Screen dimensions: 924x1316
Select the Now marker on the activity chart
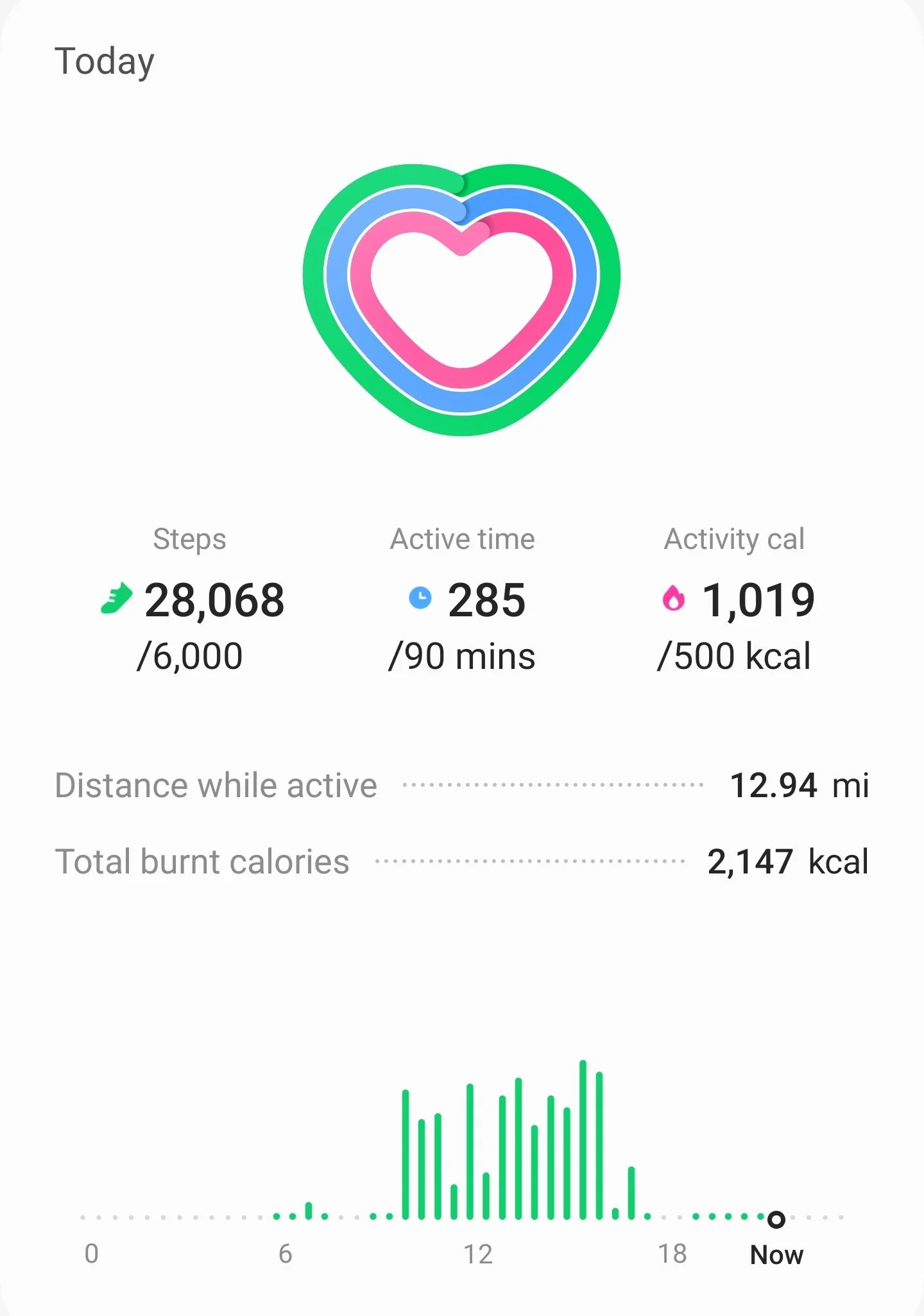click(x=776, y=1219)
